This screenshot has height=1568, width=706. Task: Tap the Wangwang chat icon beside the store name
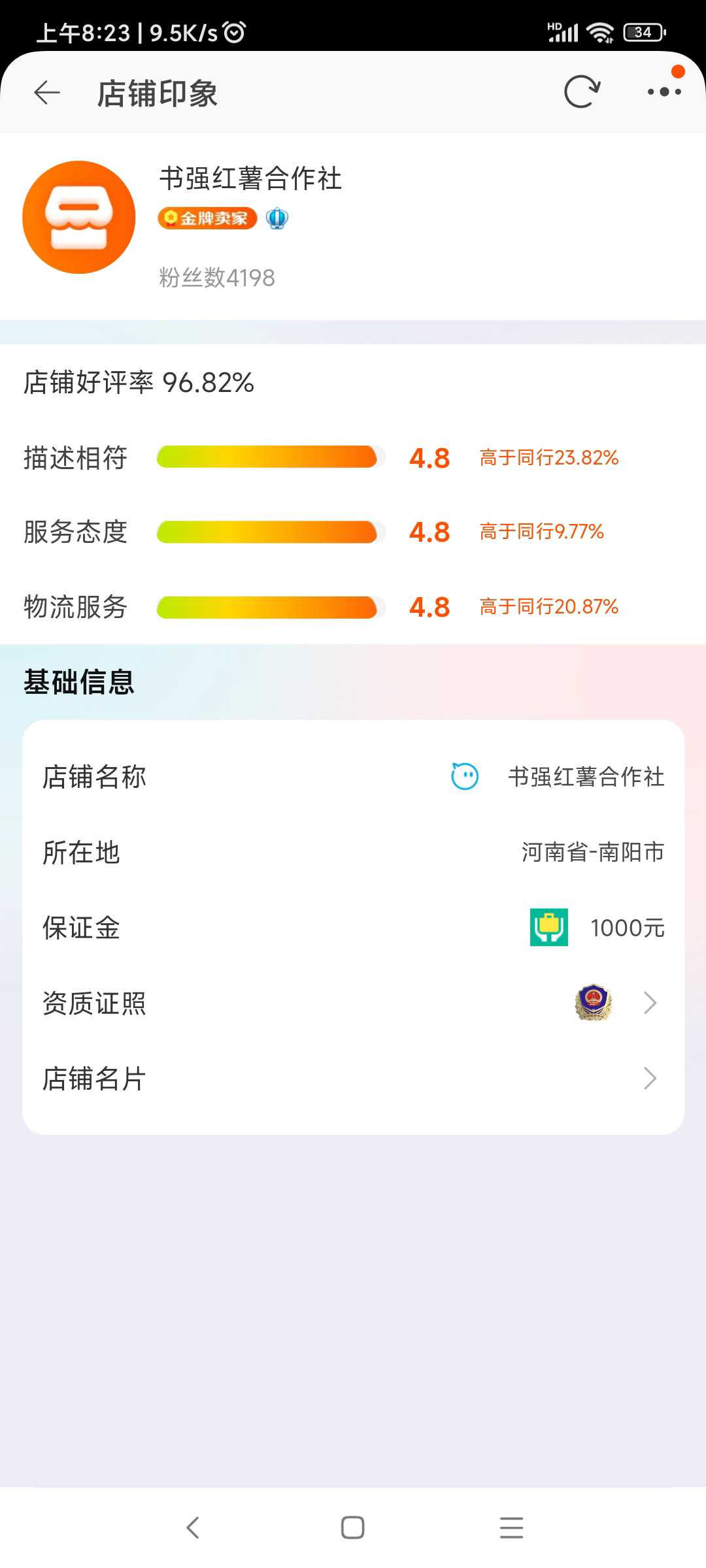pos(465,776)
